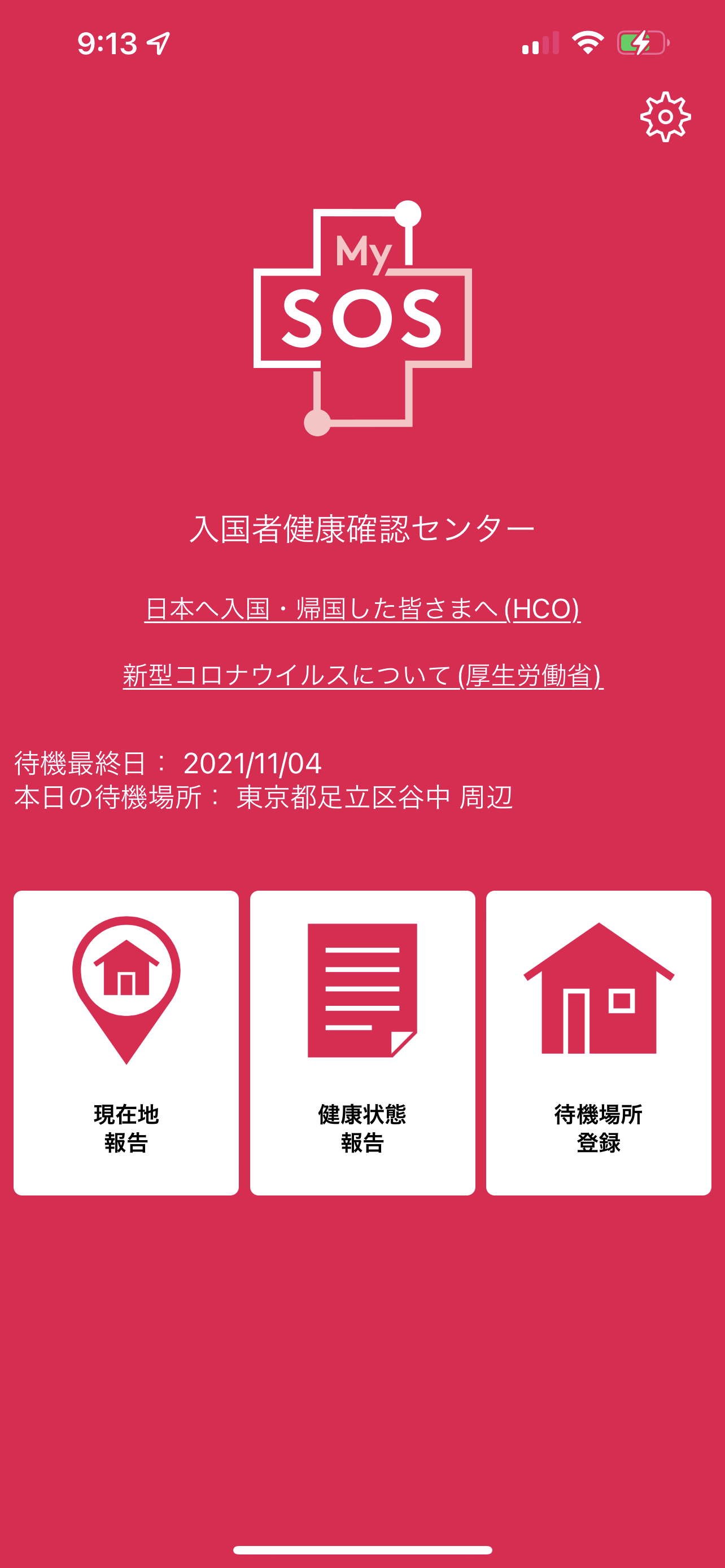Screen dimensions: 725x1568
Task: Open the settings gear icon
Action: coord(665,117)
